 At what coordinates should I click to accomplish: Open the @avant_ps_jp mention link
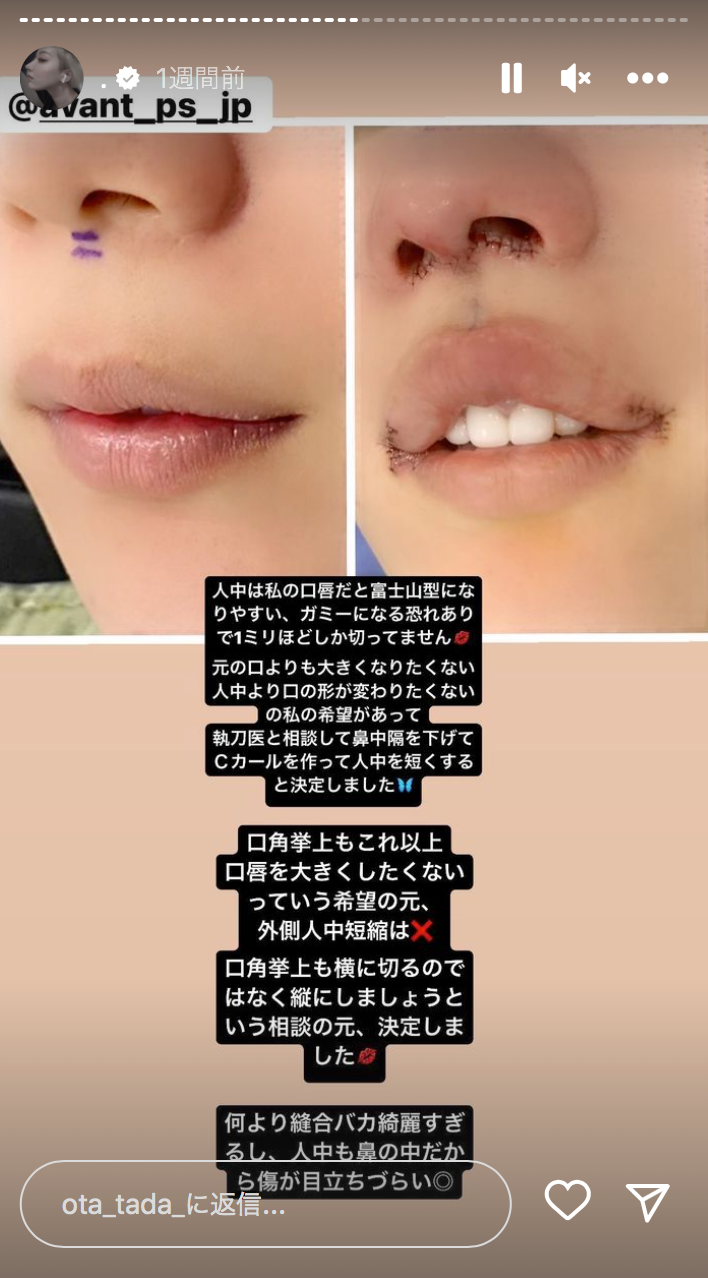point(130,108)
